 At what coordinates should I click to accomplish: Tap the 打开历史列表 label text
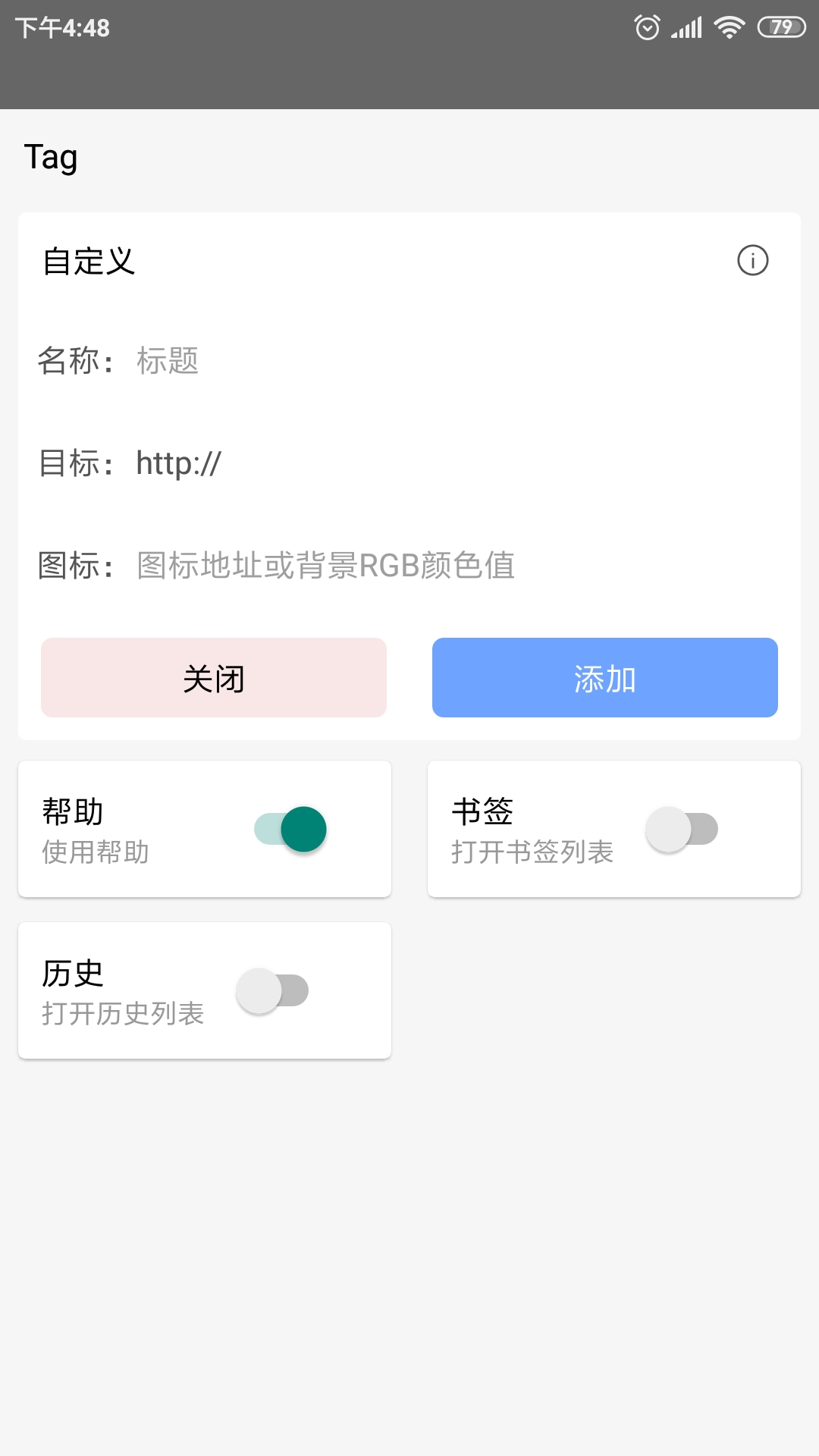tap(124, 1015)
